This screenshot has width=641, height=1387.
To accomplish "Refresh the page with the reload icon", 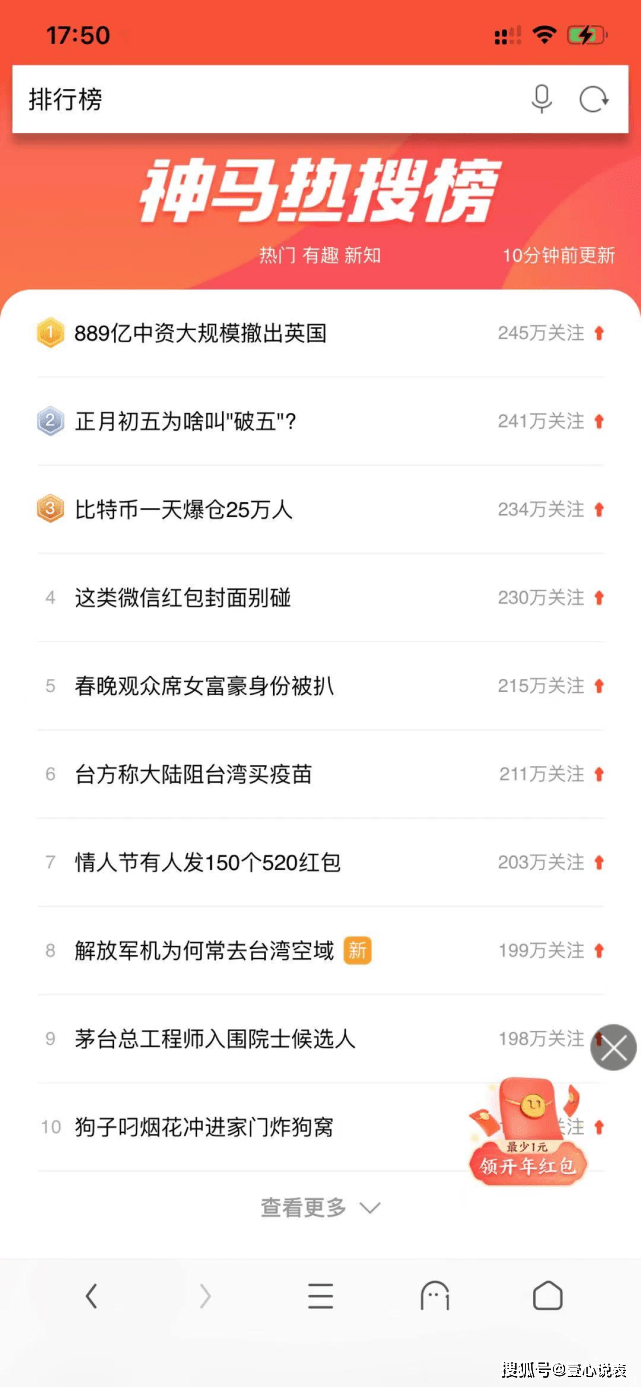I will click(x=594, y=99).
